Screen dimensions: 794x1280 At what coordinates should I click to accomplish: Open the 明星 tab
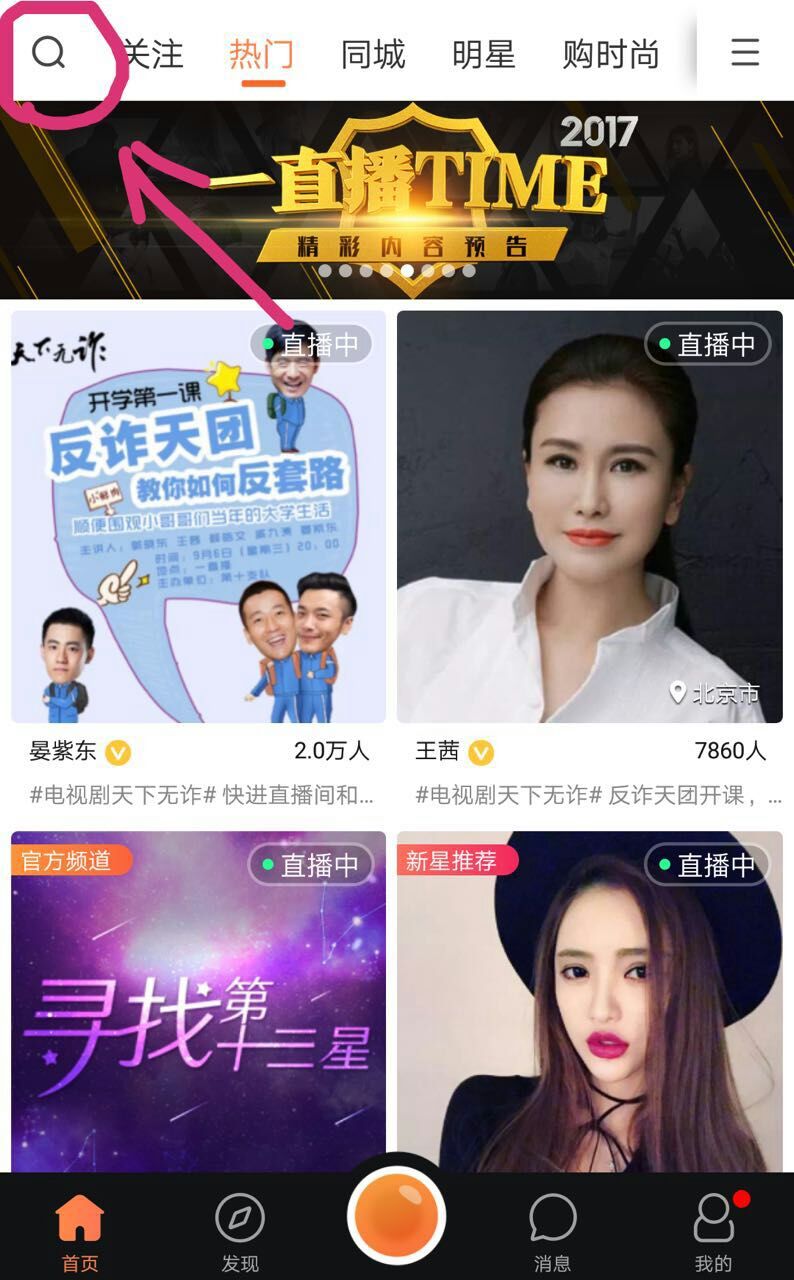[484, 53]
